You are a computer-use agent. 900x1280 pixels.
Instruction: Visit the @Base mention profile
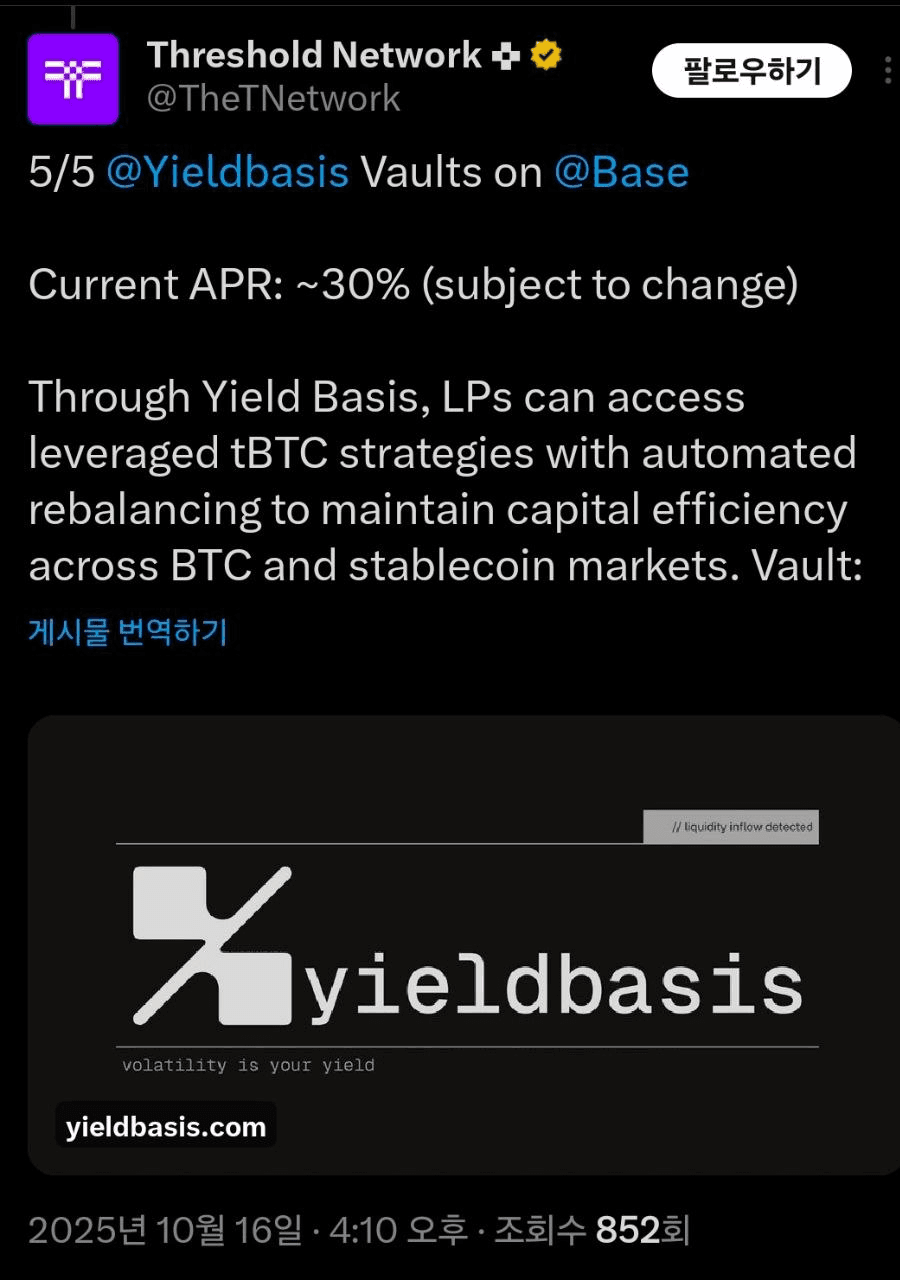click(x=621, y=173)
